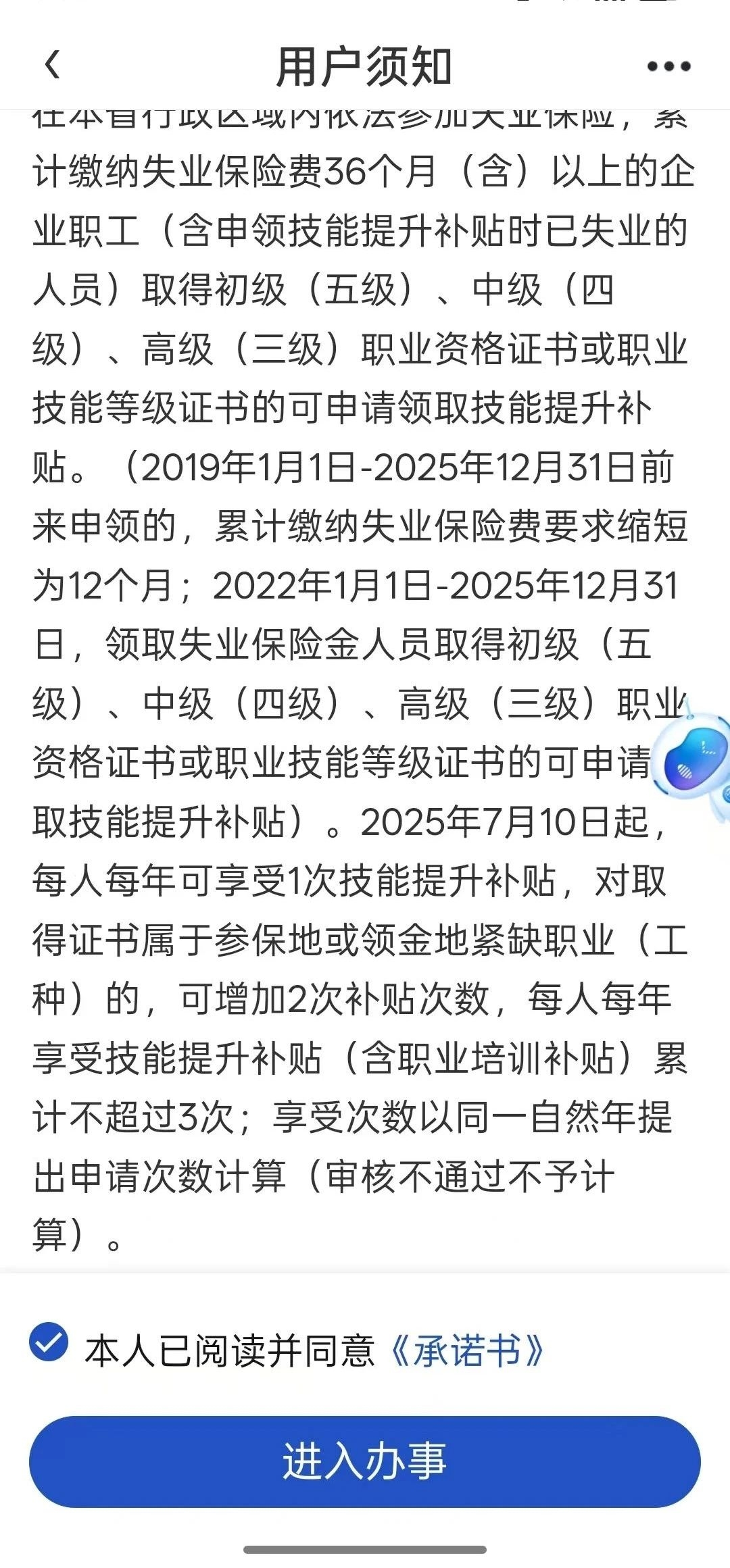Go back using the top-left arrow
The height and width of the screenshot is (1568, 730).
point(52,66)
